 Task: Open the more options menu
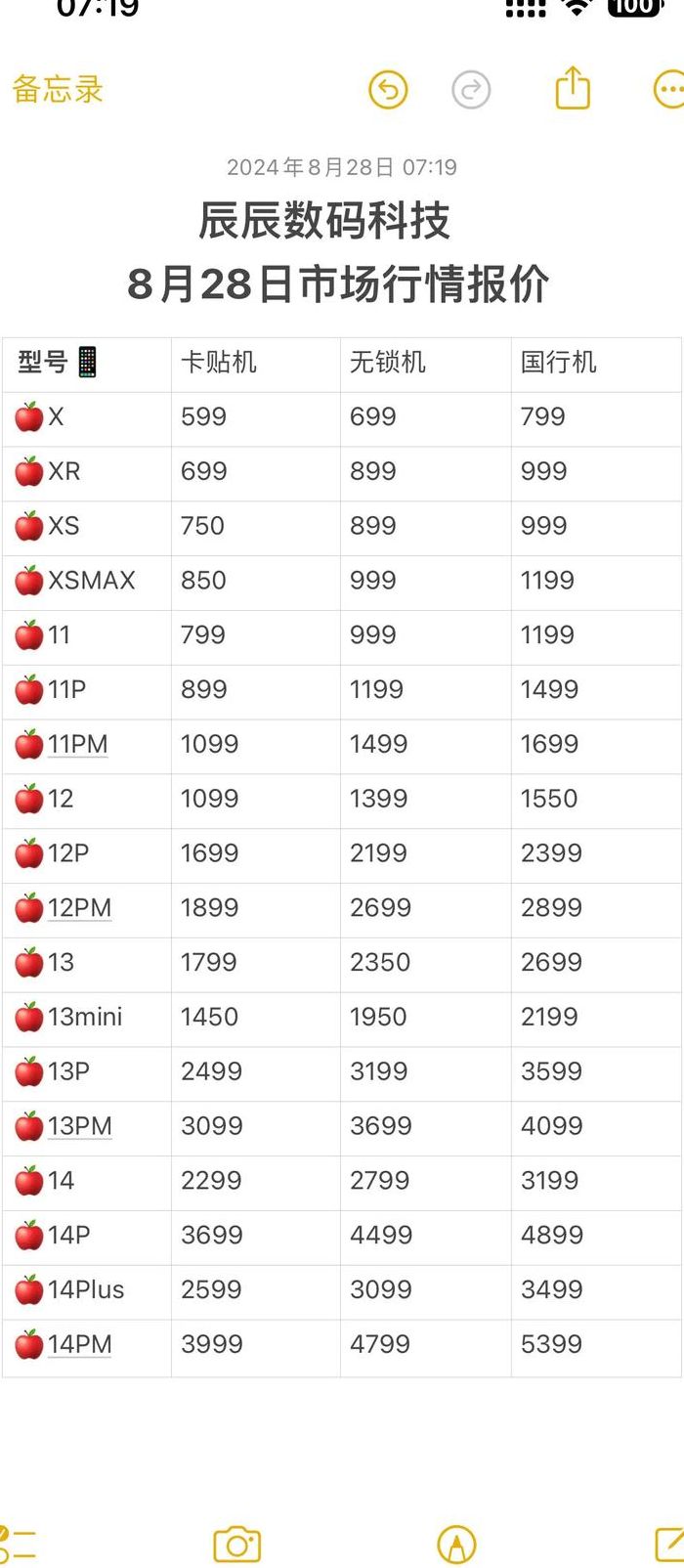click(668, 90)
